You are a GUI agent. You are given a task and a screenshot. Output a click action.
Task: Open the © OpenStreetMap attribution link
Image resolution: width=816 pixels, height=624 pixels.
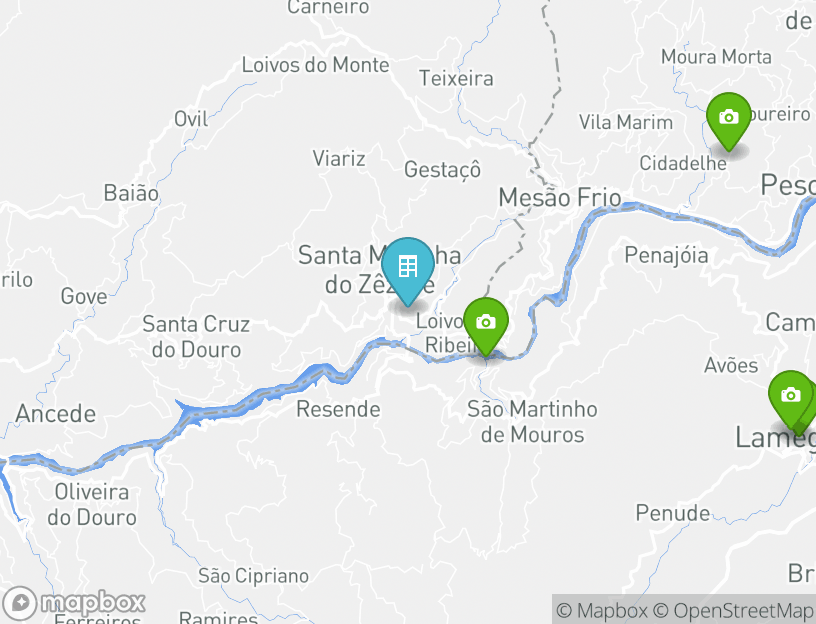(x=734, y=610)
